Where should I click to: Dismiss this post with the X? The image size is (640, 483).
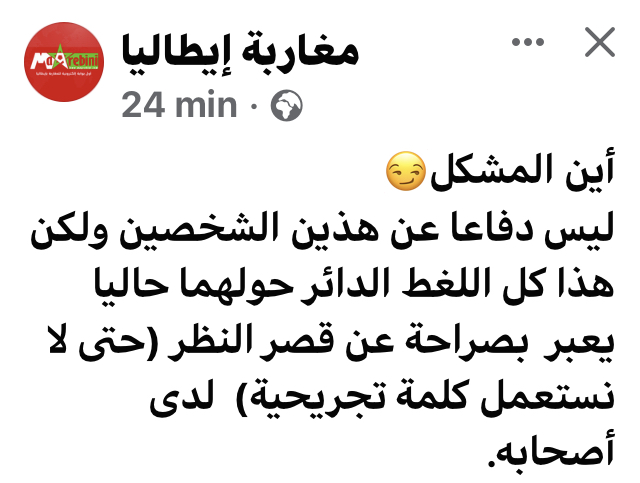[598, 42]
